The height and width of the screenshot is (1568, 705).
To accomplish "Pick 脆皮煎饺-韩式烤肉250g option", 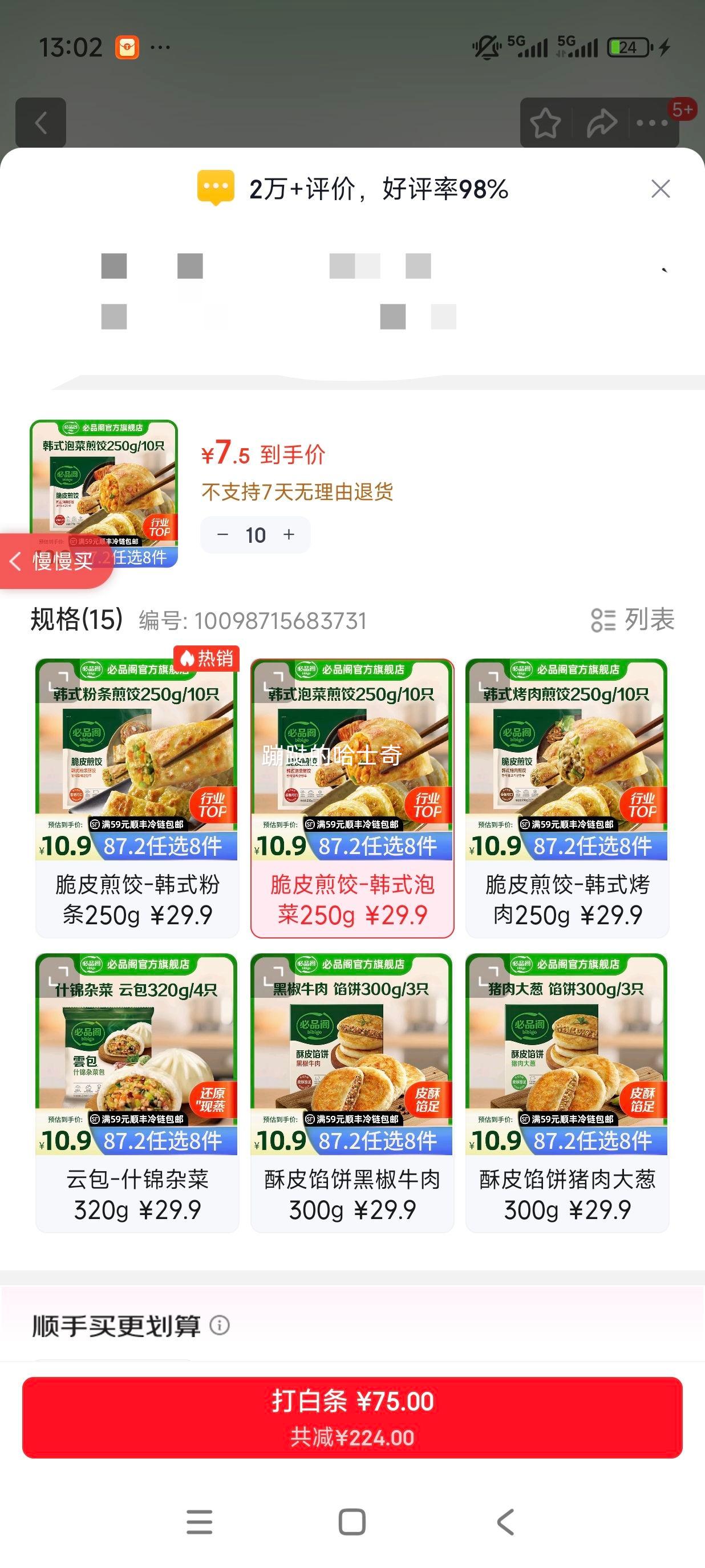I will click(x=567, y=798).
